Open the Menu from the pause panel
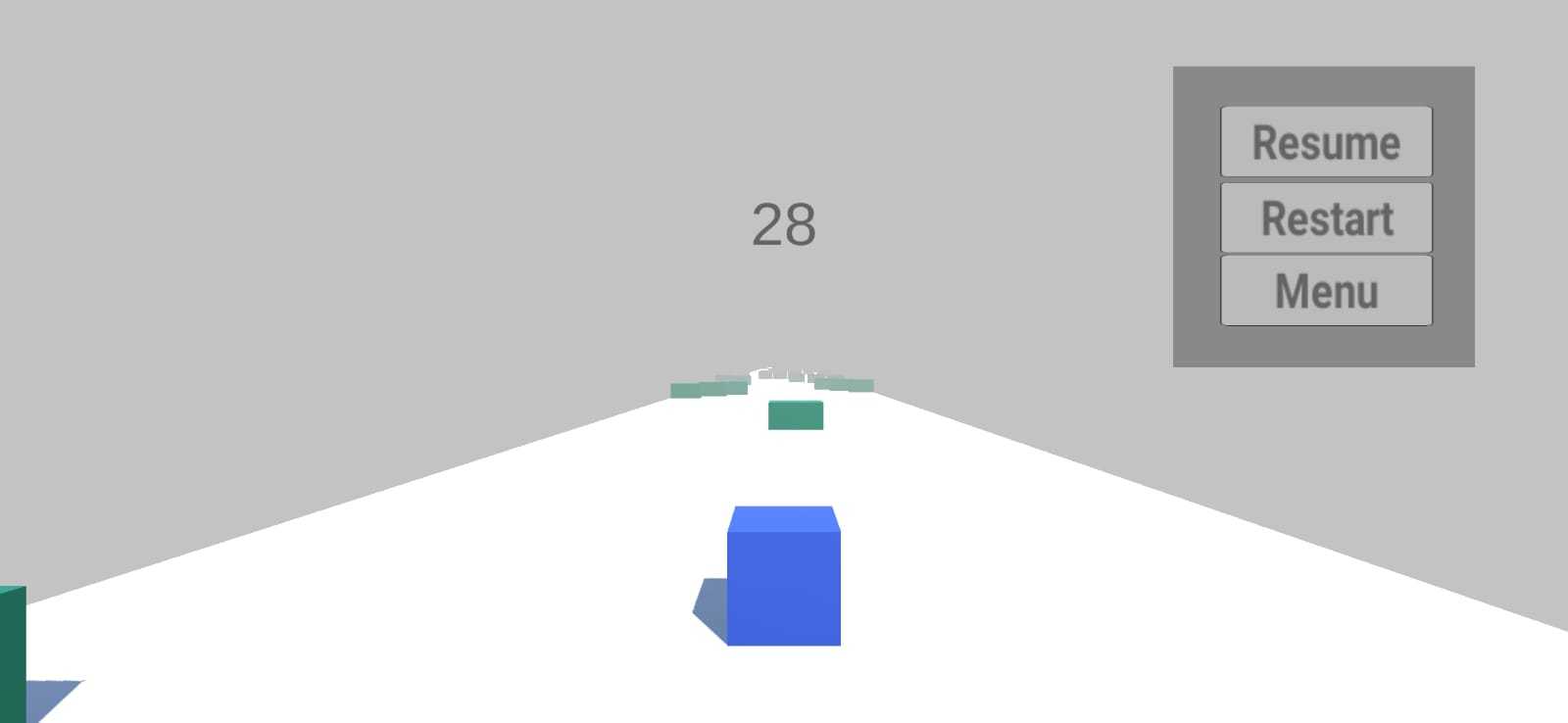 click(1326, 291)
